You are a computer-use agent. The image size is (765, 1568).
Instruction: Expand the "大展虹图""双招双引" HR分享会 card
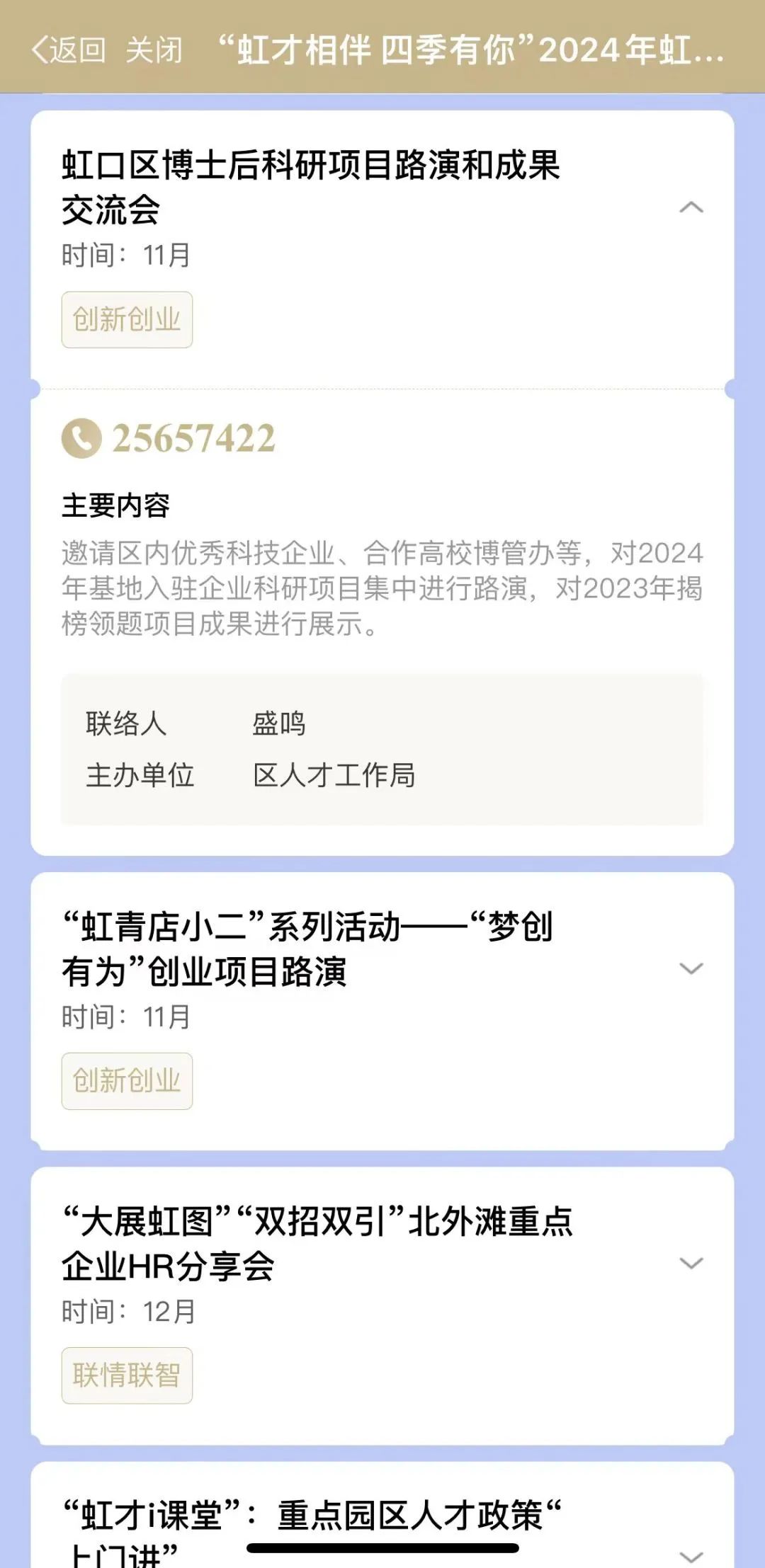pos(691,1263)
